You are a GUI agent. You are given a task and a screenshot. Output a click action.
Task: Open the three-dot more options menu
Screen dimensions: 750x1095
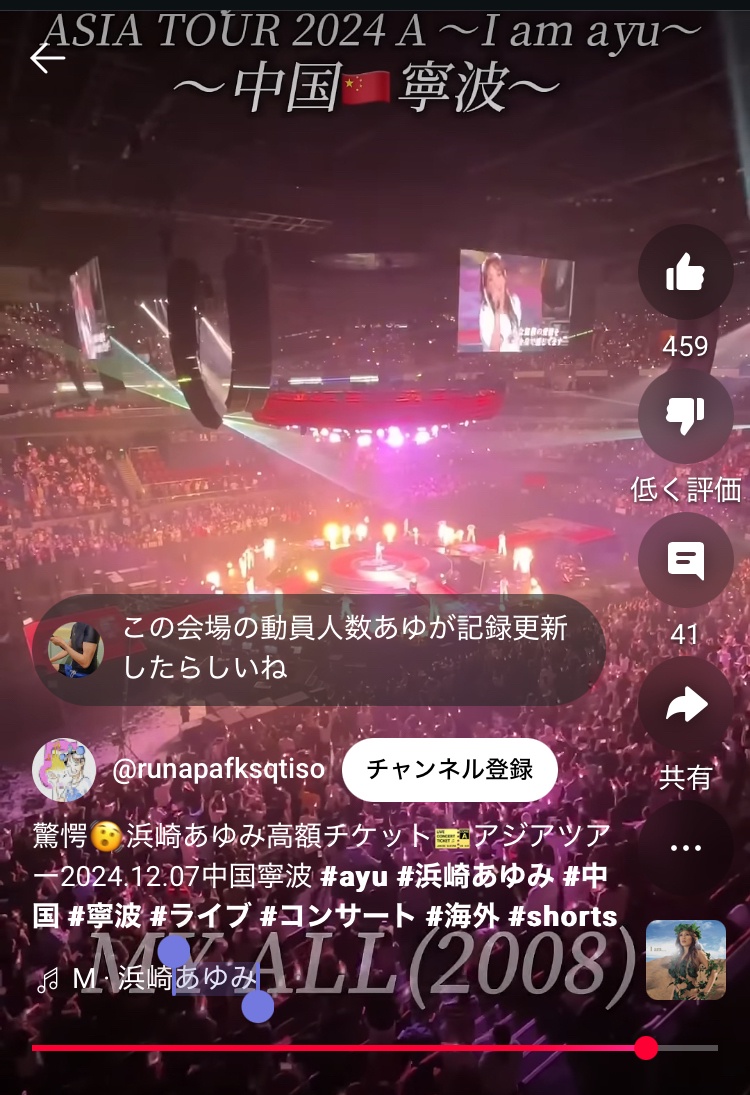point(685,848)
